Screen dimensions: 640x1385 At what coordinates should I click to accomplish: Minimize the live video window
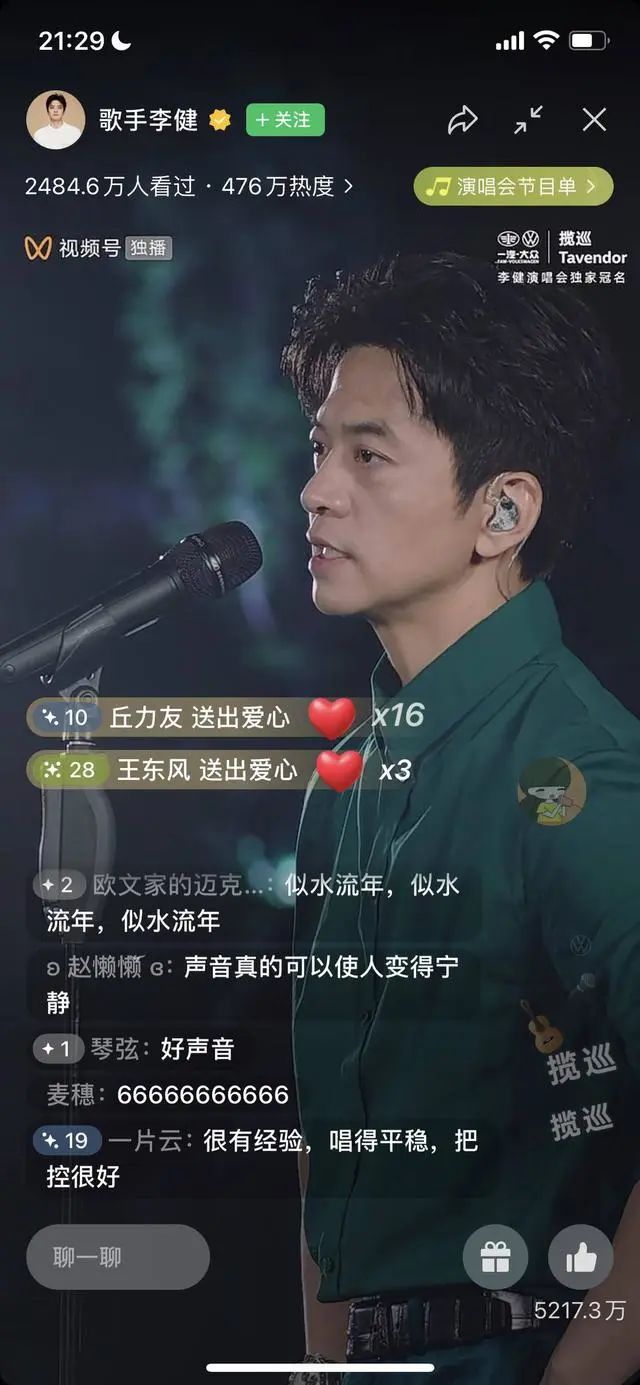tap(529, 120)
